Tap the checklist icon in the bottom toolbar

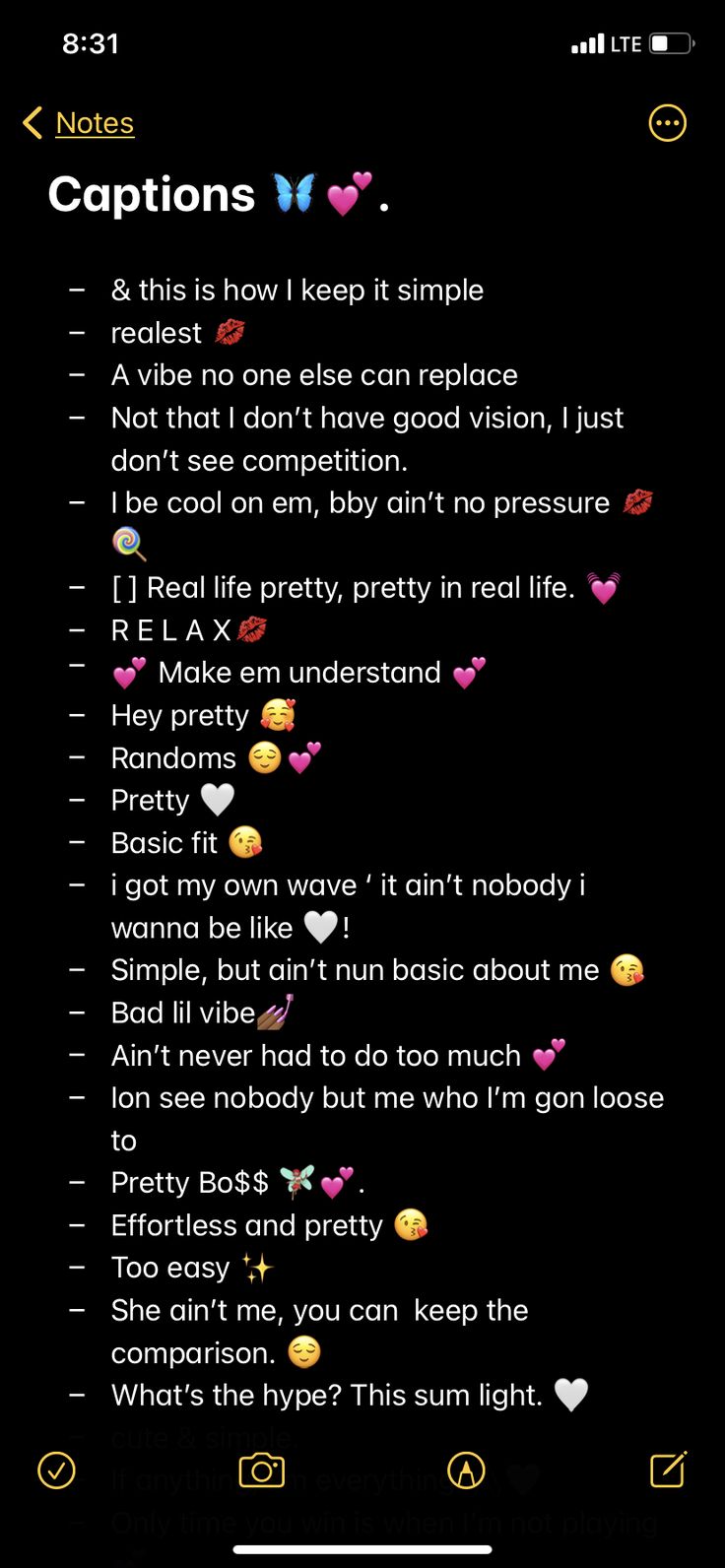tap(57, 1470)
